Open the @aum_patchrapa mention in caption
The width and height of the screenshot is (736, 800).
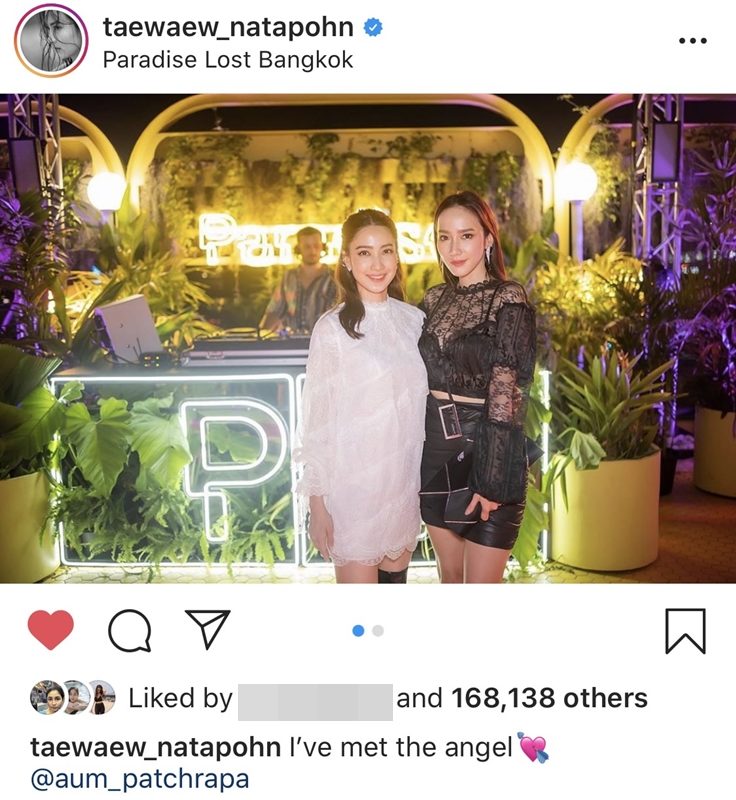click(x=140, y=779)
